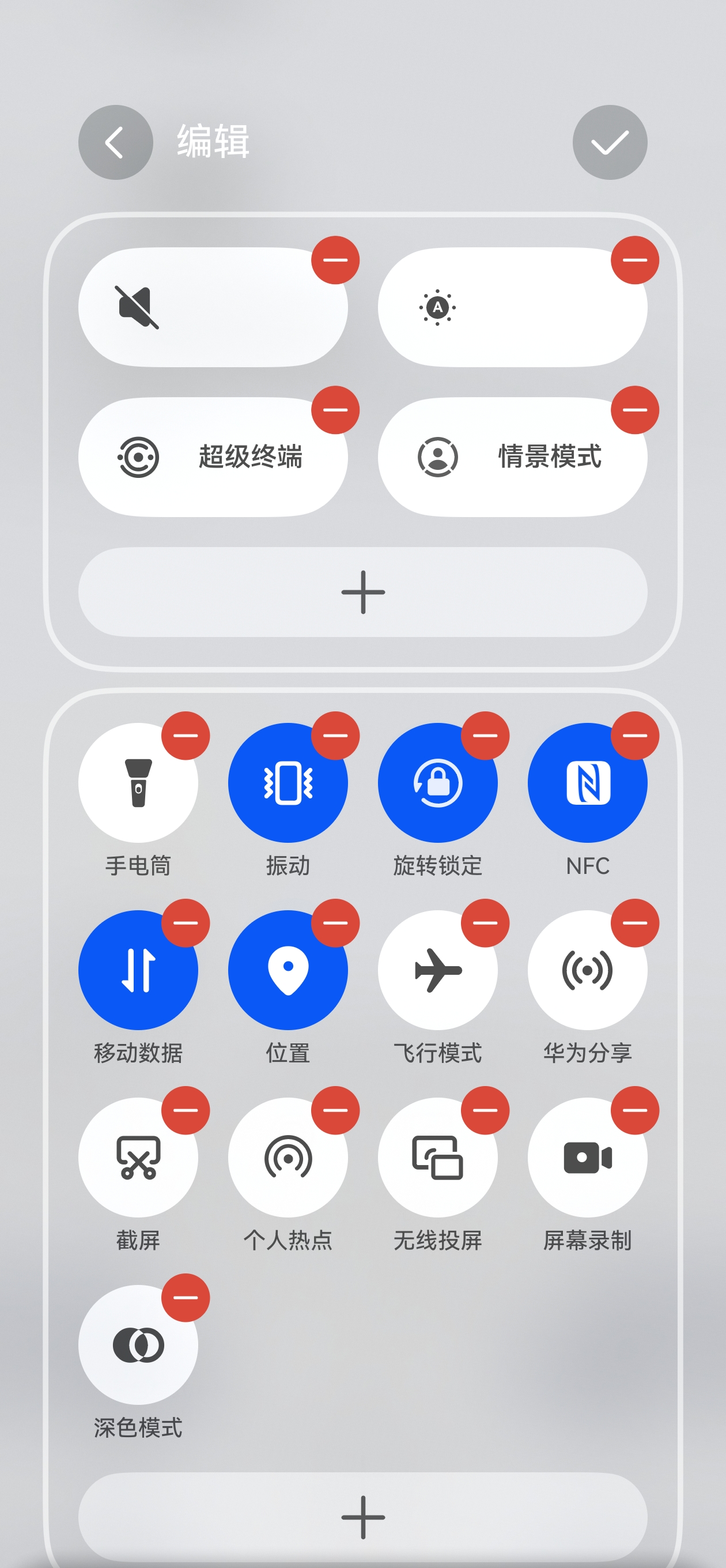Remove the 情景模式 tile
The width and height of the screenshot is (726, 1568).
(634, 410)
